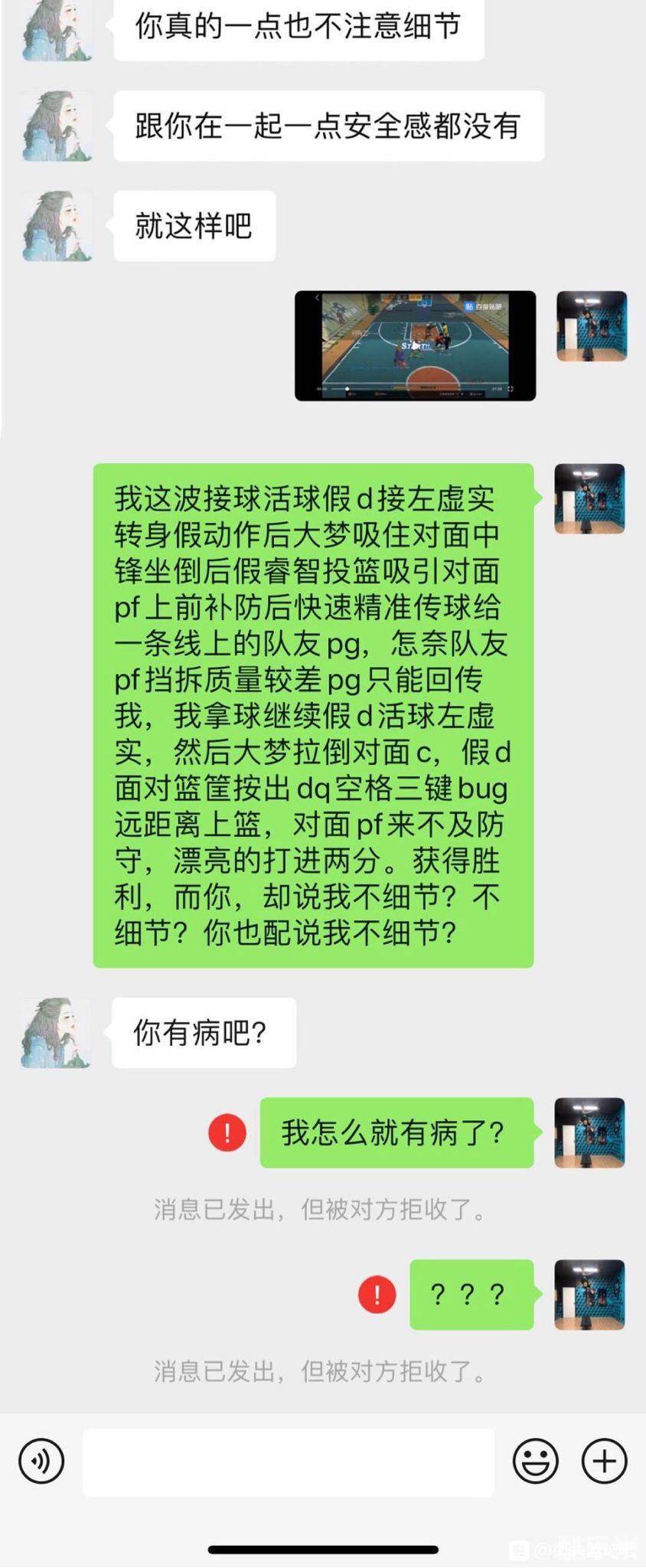Open the emoji sticker panel
The width and height of the screenshot is (646, 1568).
[535, 1461]
